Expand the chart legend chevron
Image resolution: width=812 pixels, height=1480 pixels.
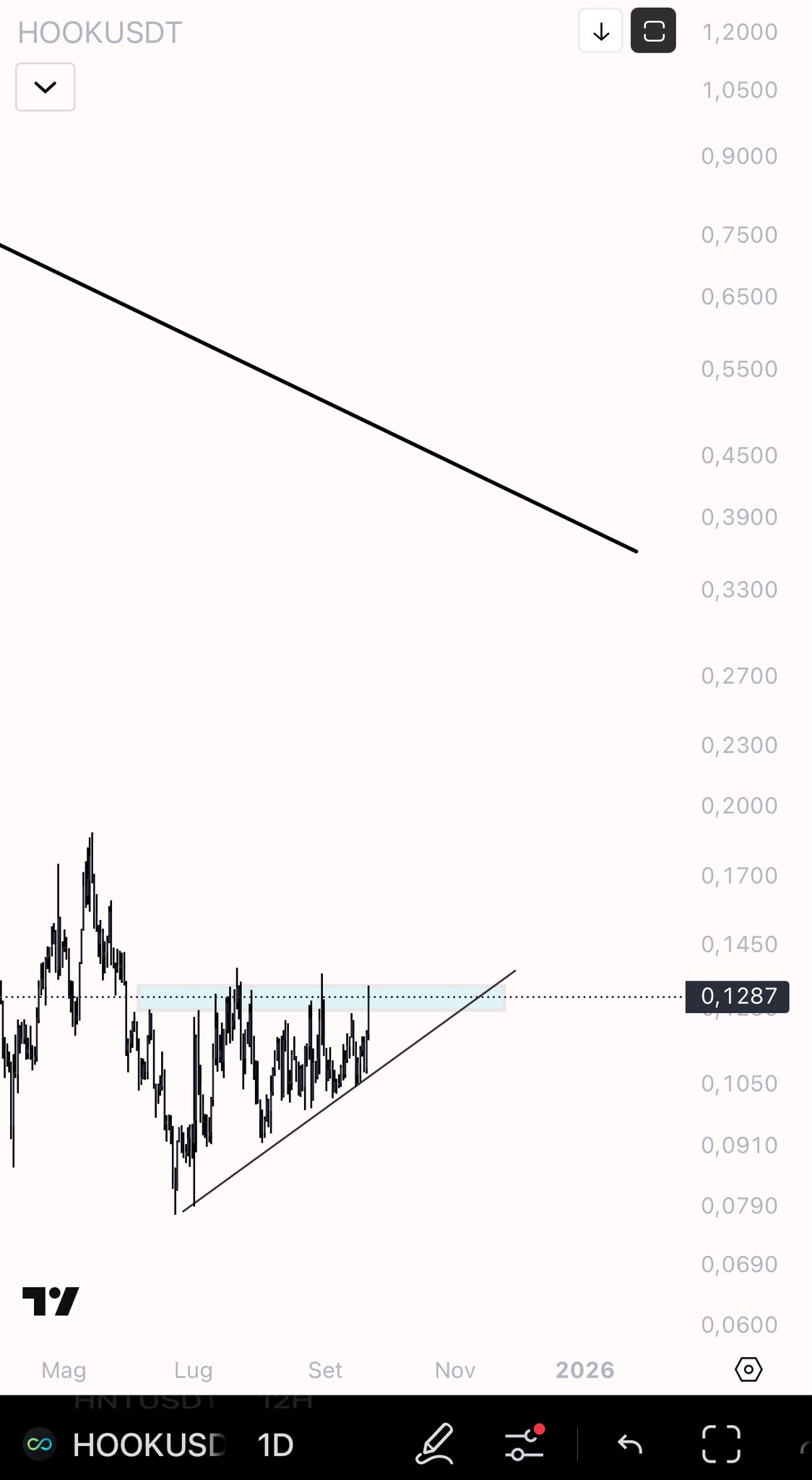click(45, 87)
